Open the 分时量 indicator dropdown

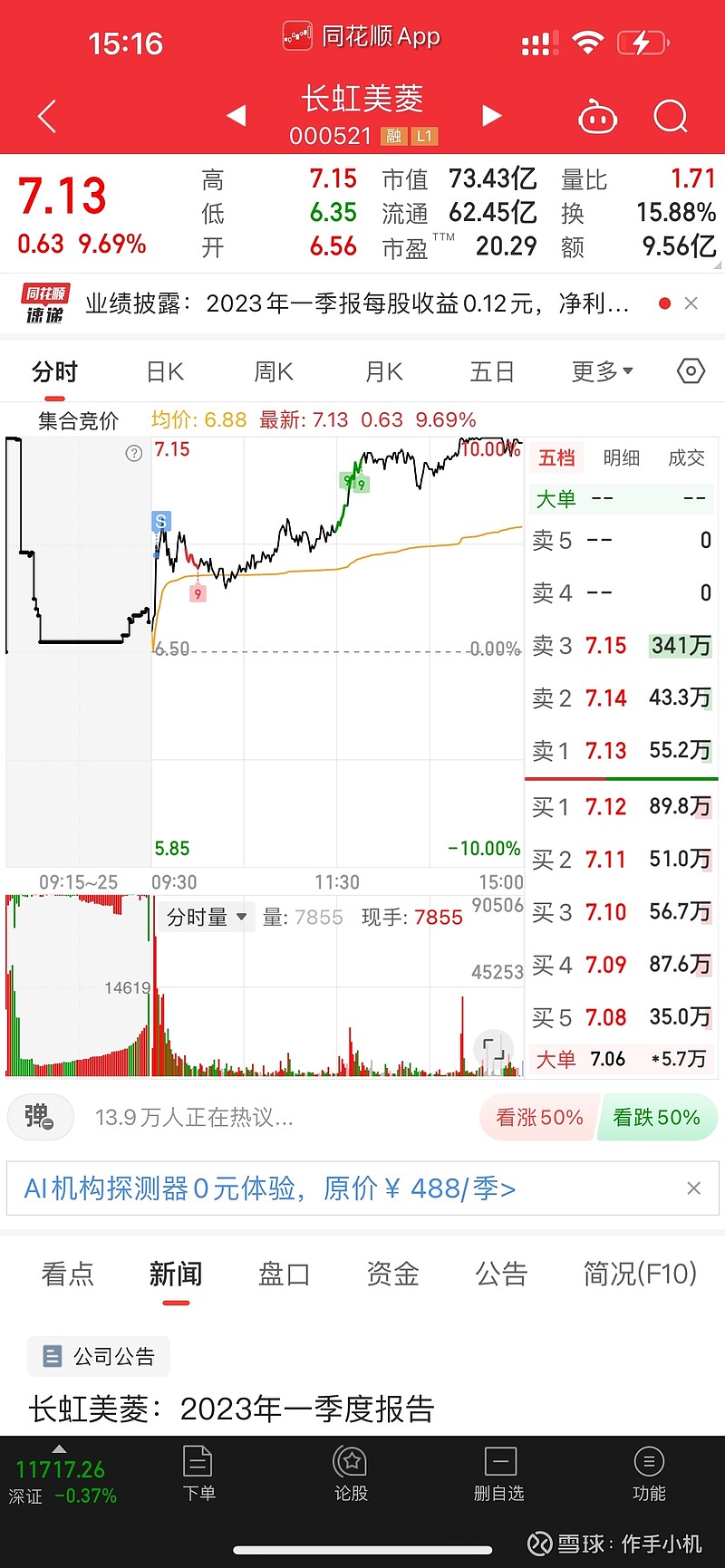click(x=207, y=917)
